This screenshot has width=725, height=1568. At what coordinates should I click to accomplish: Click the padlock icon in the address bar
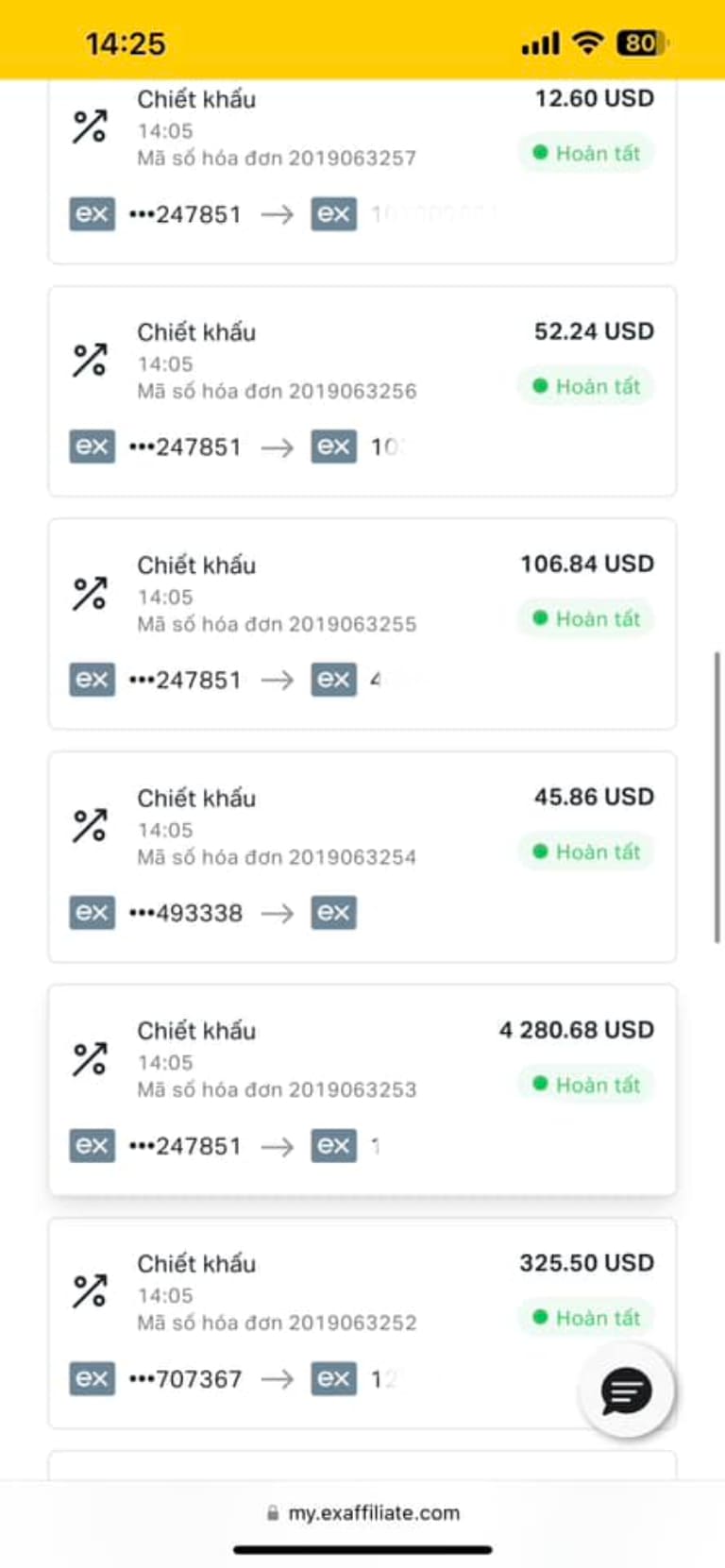click(274, 1512)
